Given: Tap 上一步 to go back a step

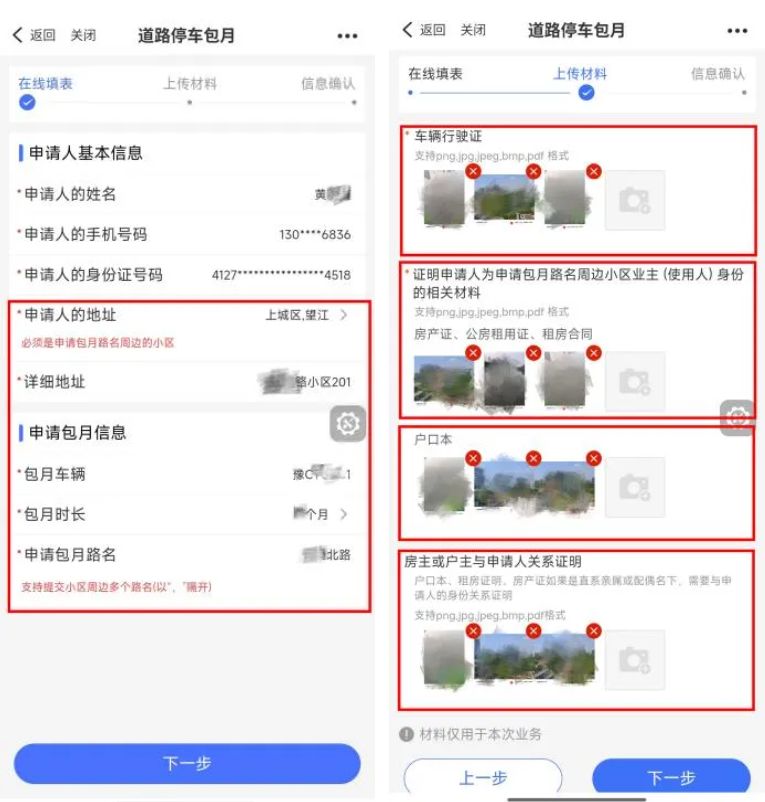Looking at the screenshot, I should click(x=483, y=778).
